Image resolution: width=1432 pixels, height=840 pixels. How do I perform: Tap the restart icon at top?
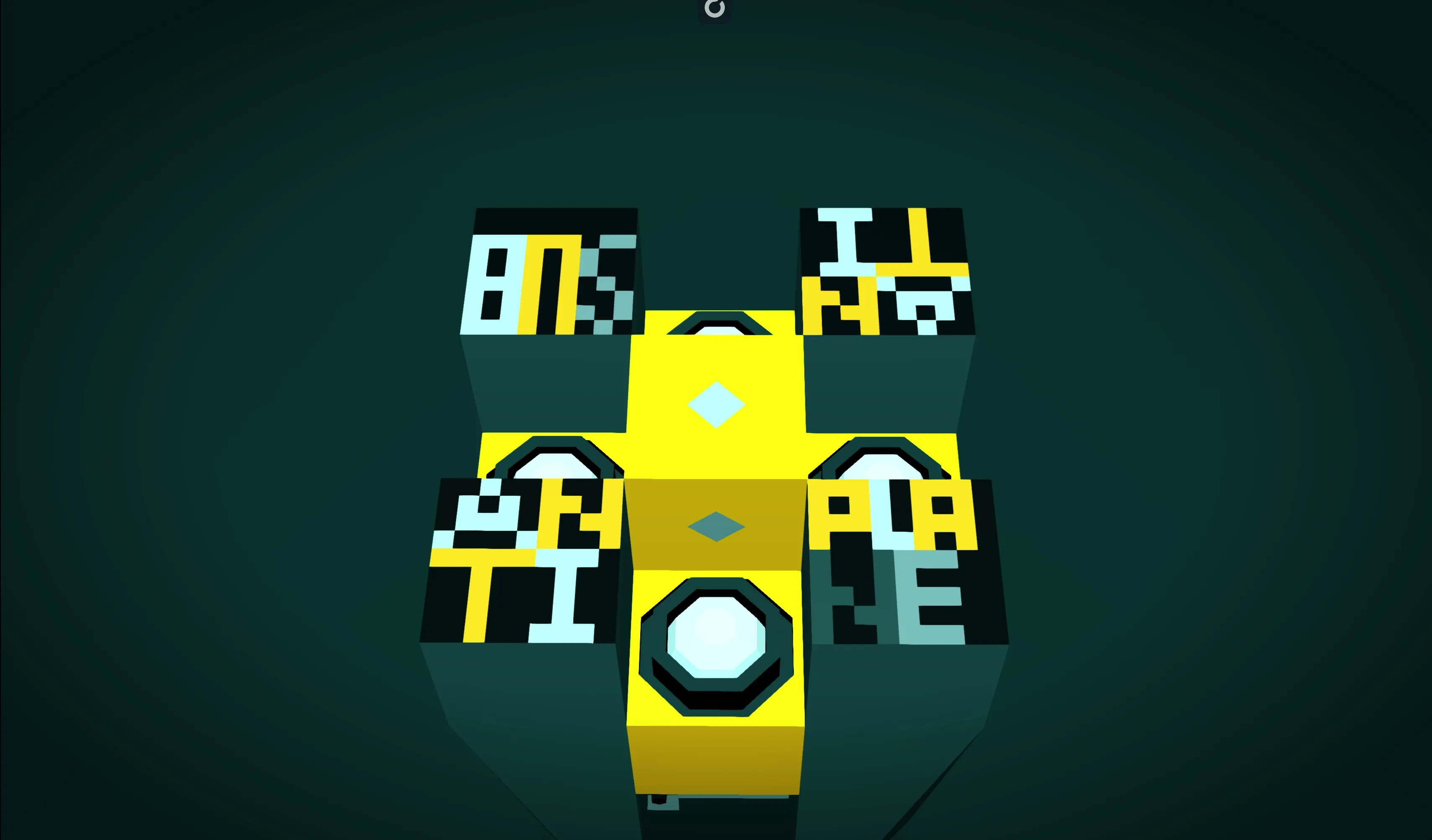(714, 8)
